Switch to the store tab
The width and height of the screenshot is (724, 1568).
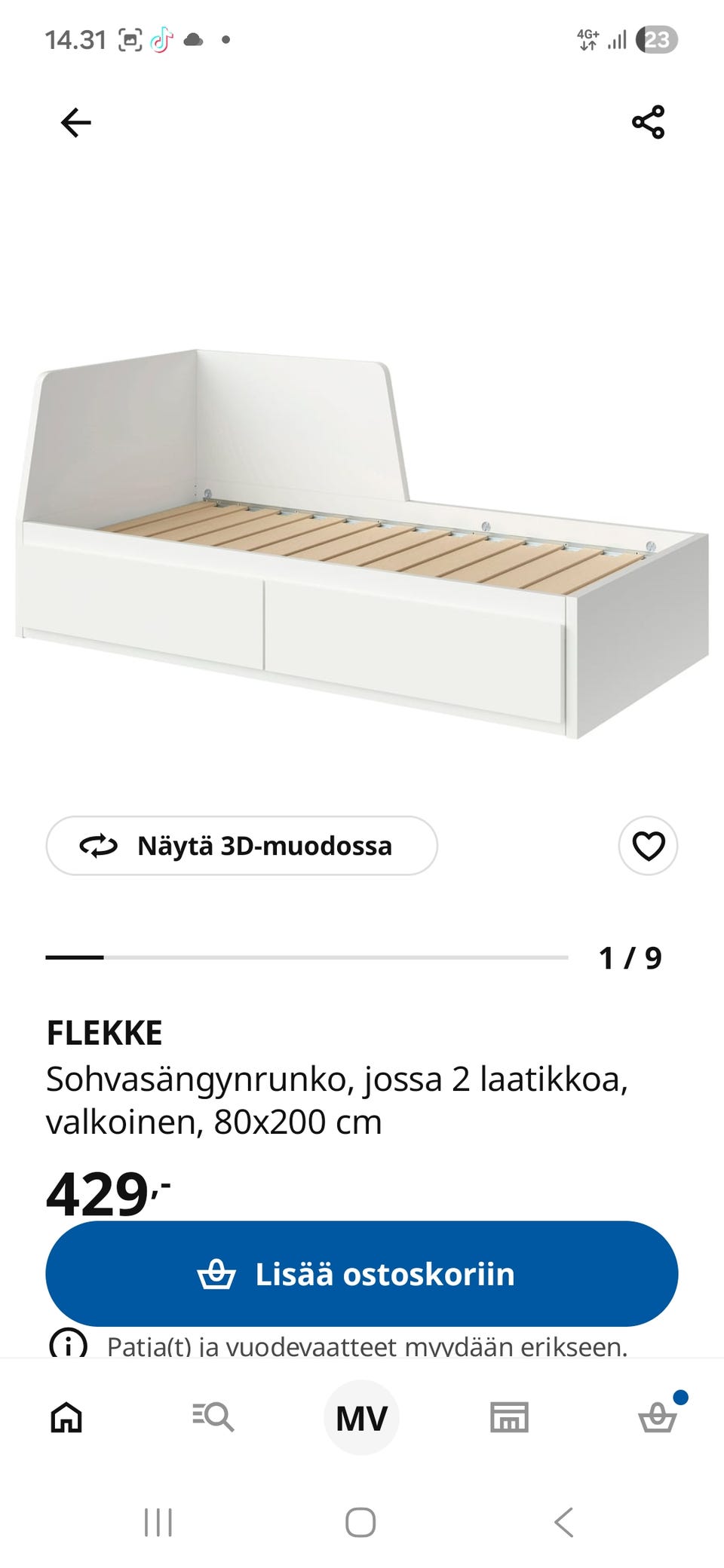pos(509,1417)
